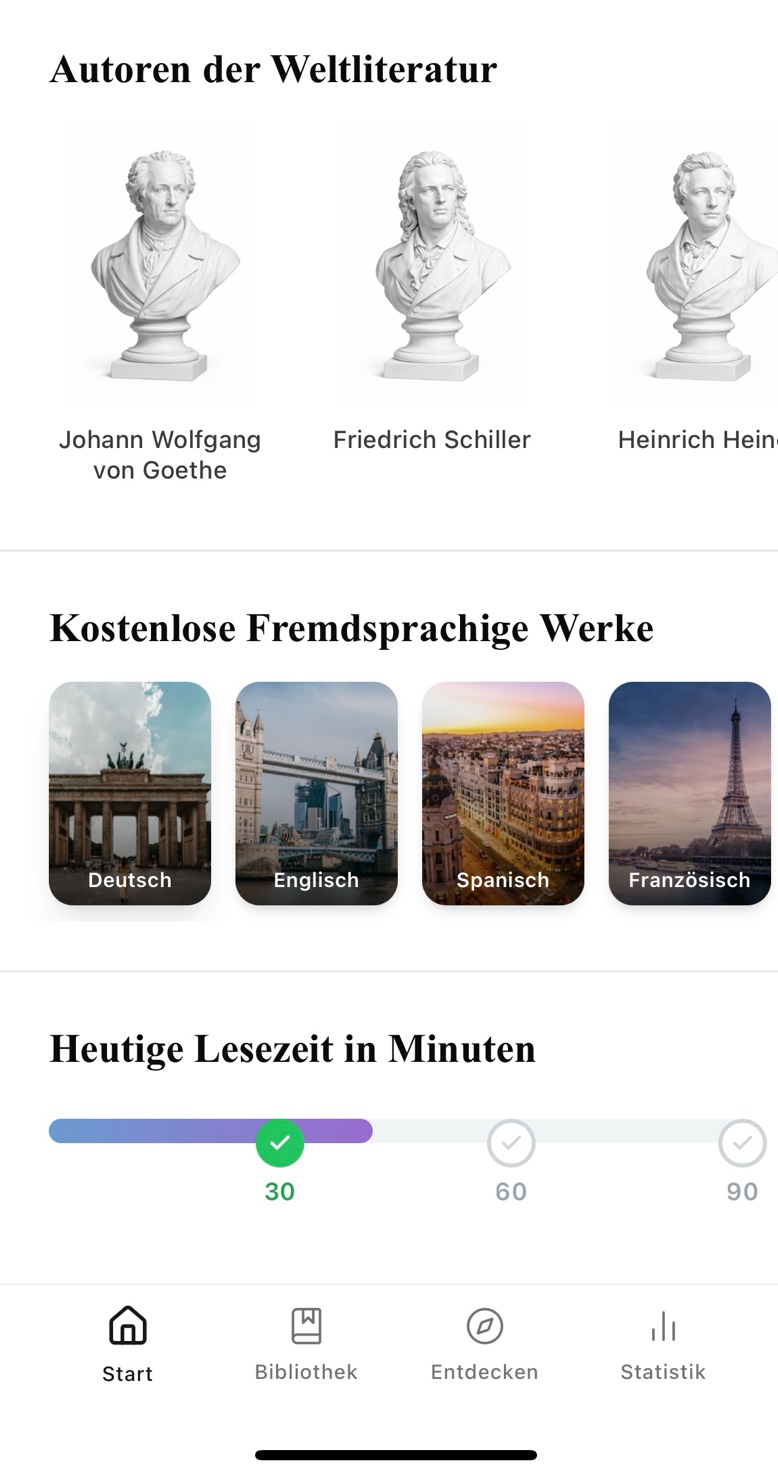Open the Autoren der Weltliteratur section

click(273, 69)
